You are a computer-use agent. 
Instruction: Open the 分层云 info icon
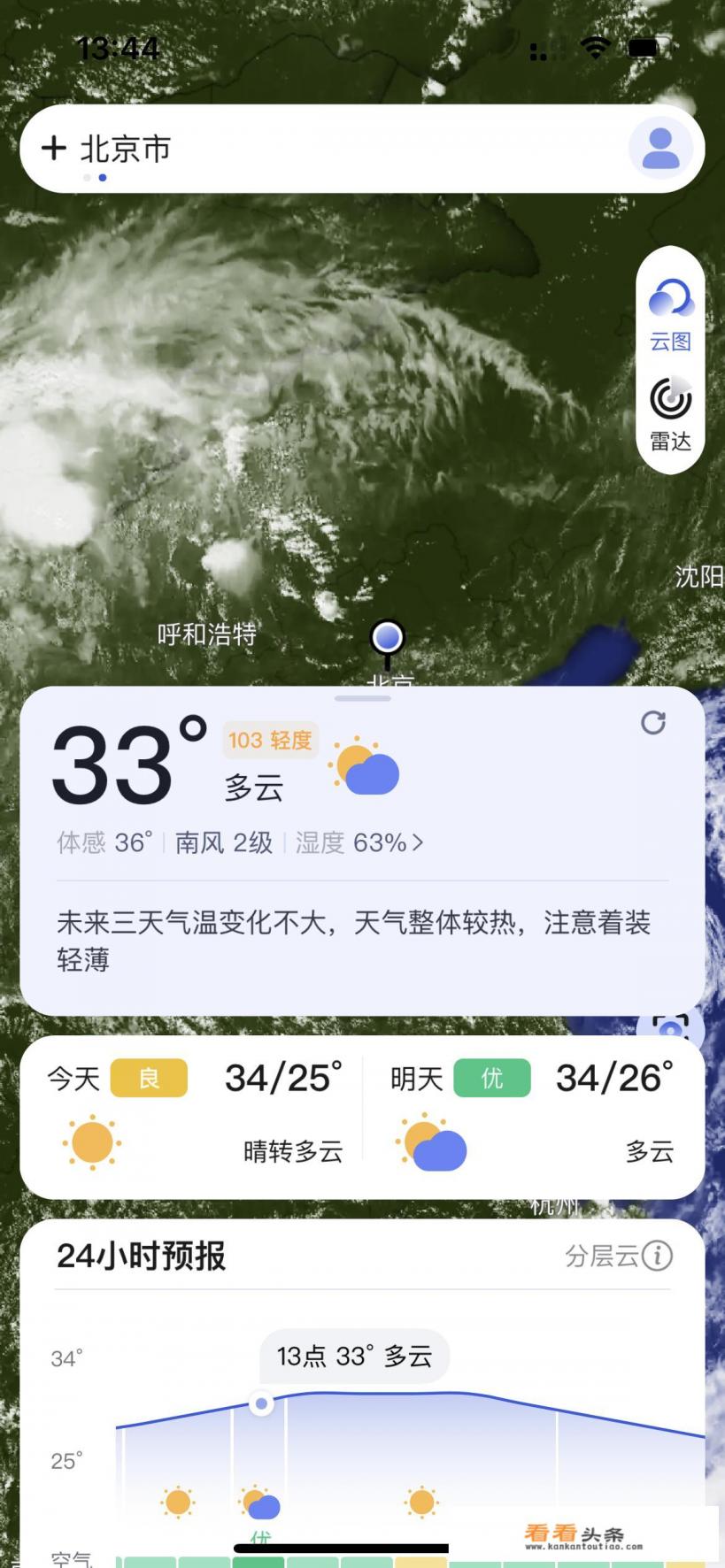click(657, 1256)
